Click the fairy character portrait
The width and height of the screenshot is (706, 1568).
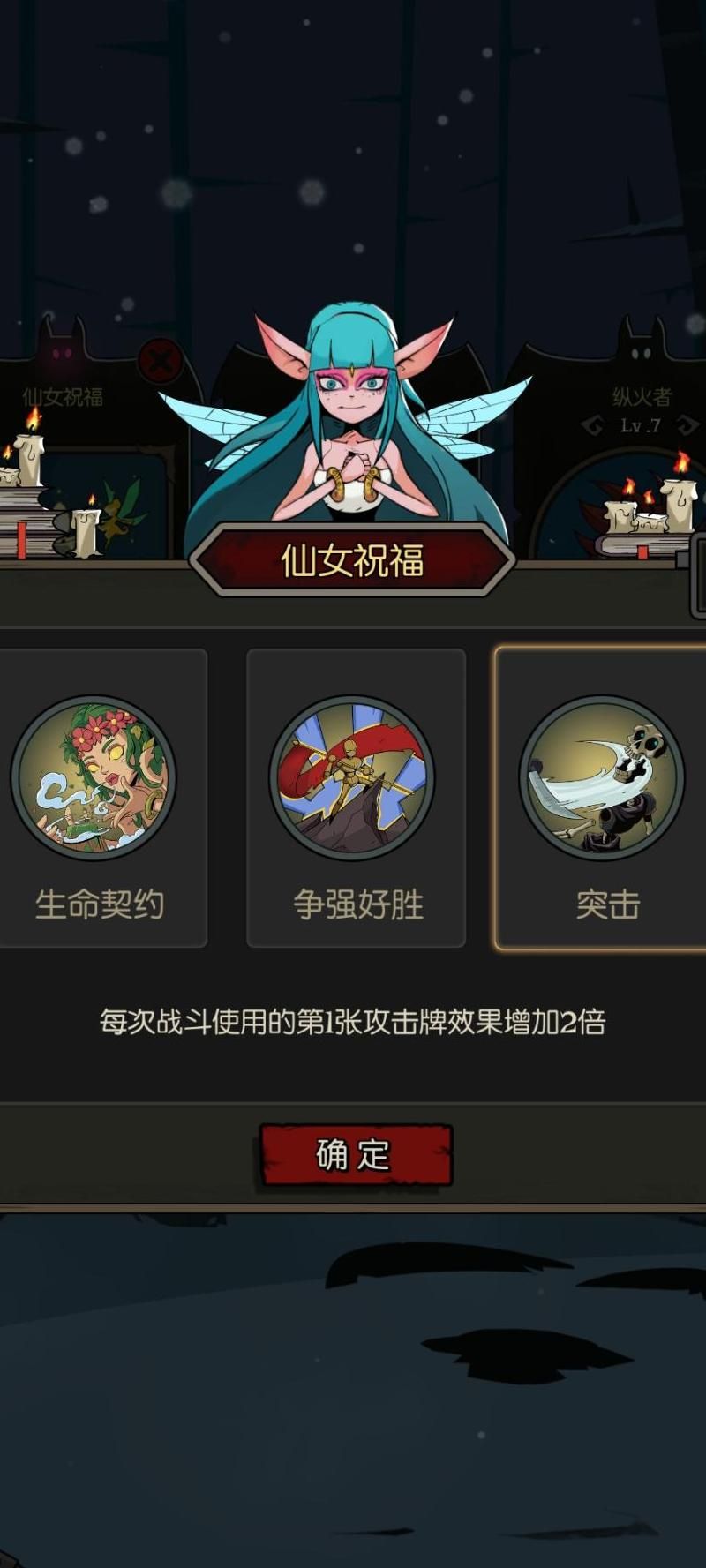(353, 406)
